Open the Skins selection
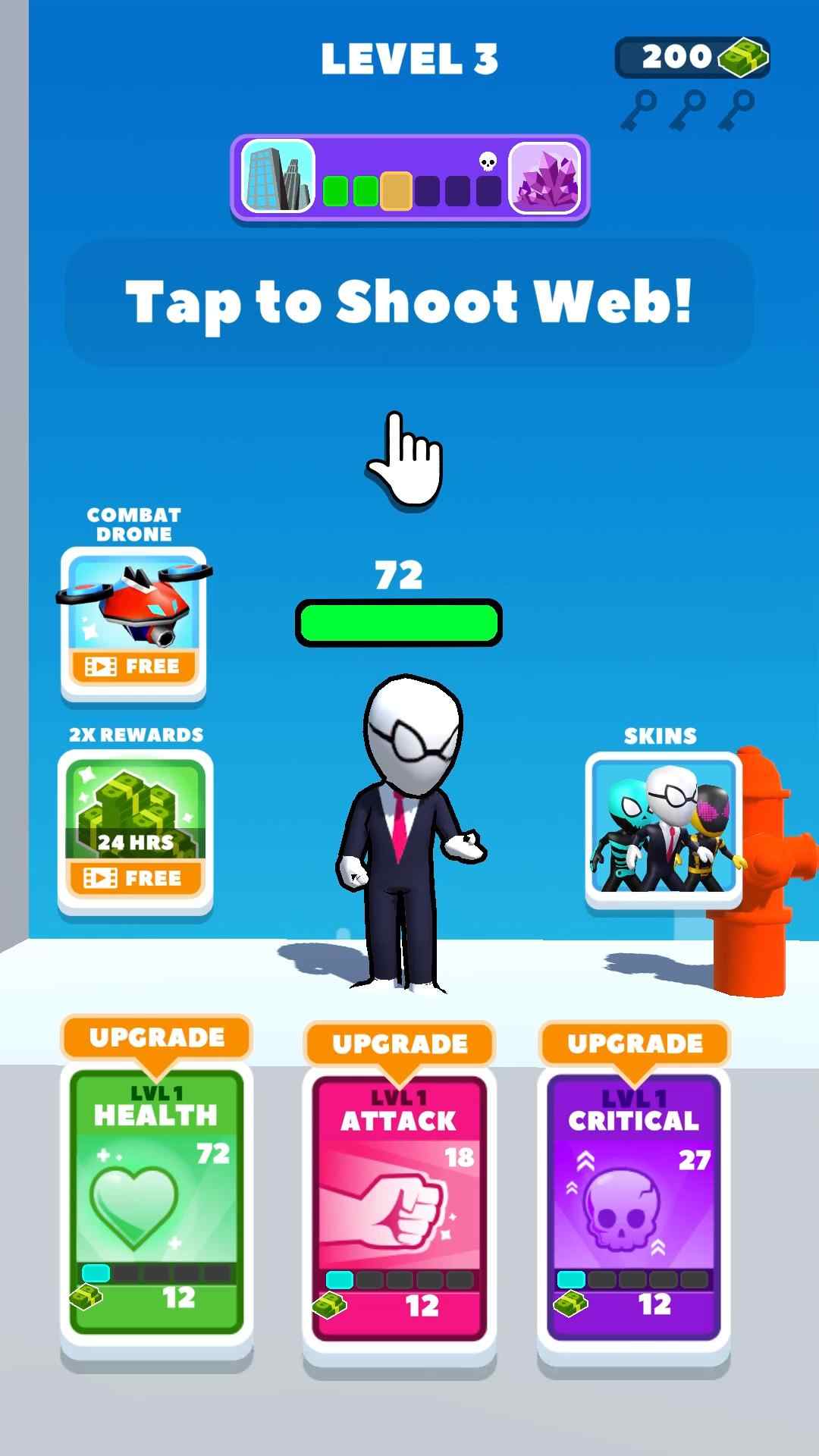The height and width of the screenshot is (1456, 819). pyautogui.click(x=663, y=828)
